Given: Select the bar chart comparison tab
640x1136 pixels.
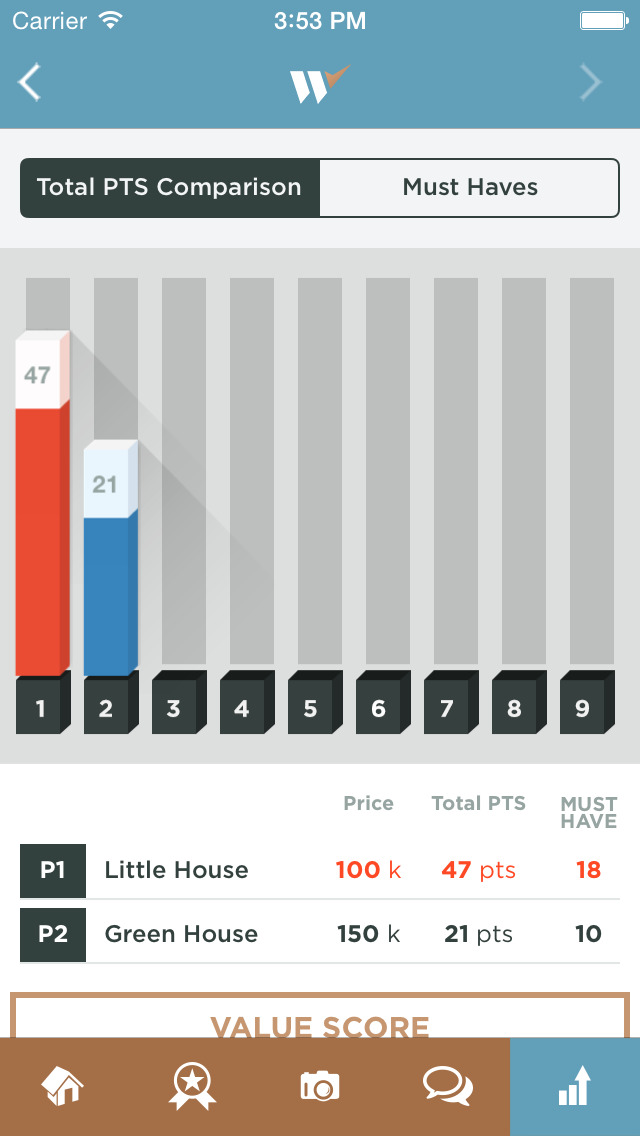Looking at the screenshot, I should click(575, 1086).
